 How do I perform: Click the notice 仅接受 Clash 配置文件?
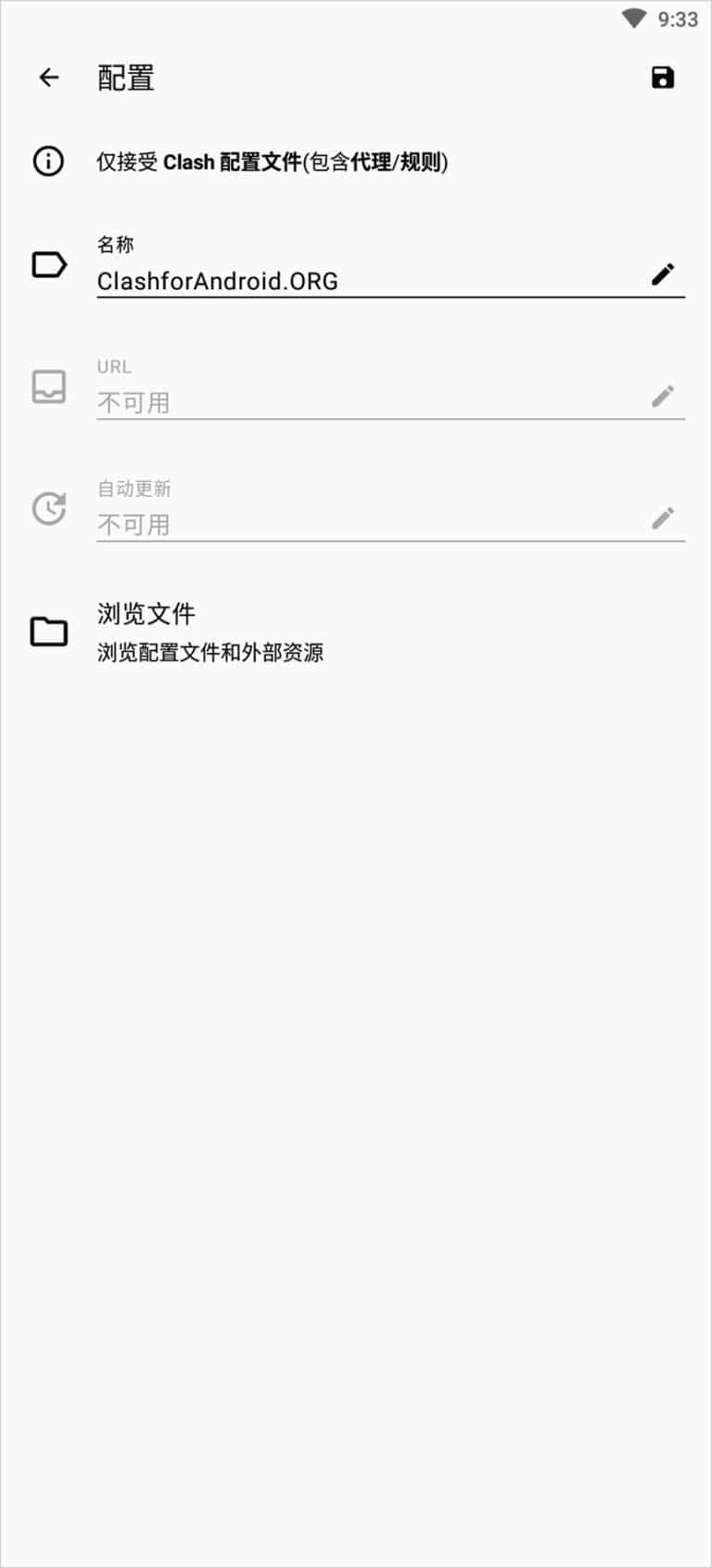pyautogui.click(x=271, y=161)
